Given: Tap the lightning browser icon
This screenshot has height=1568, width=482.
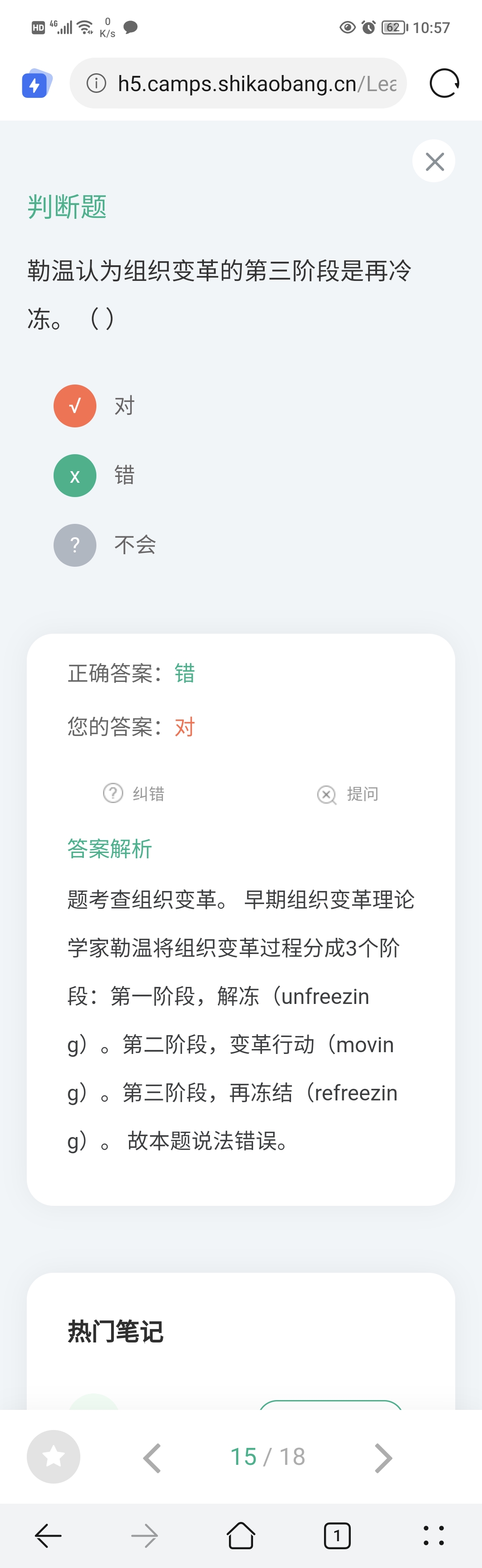Looking at the screenshot, I should (36, 84).
